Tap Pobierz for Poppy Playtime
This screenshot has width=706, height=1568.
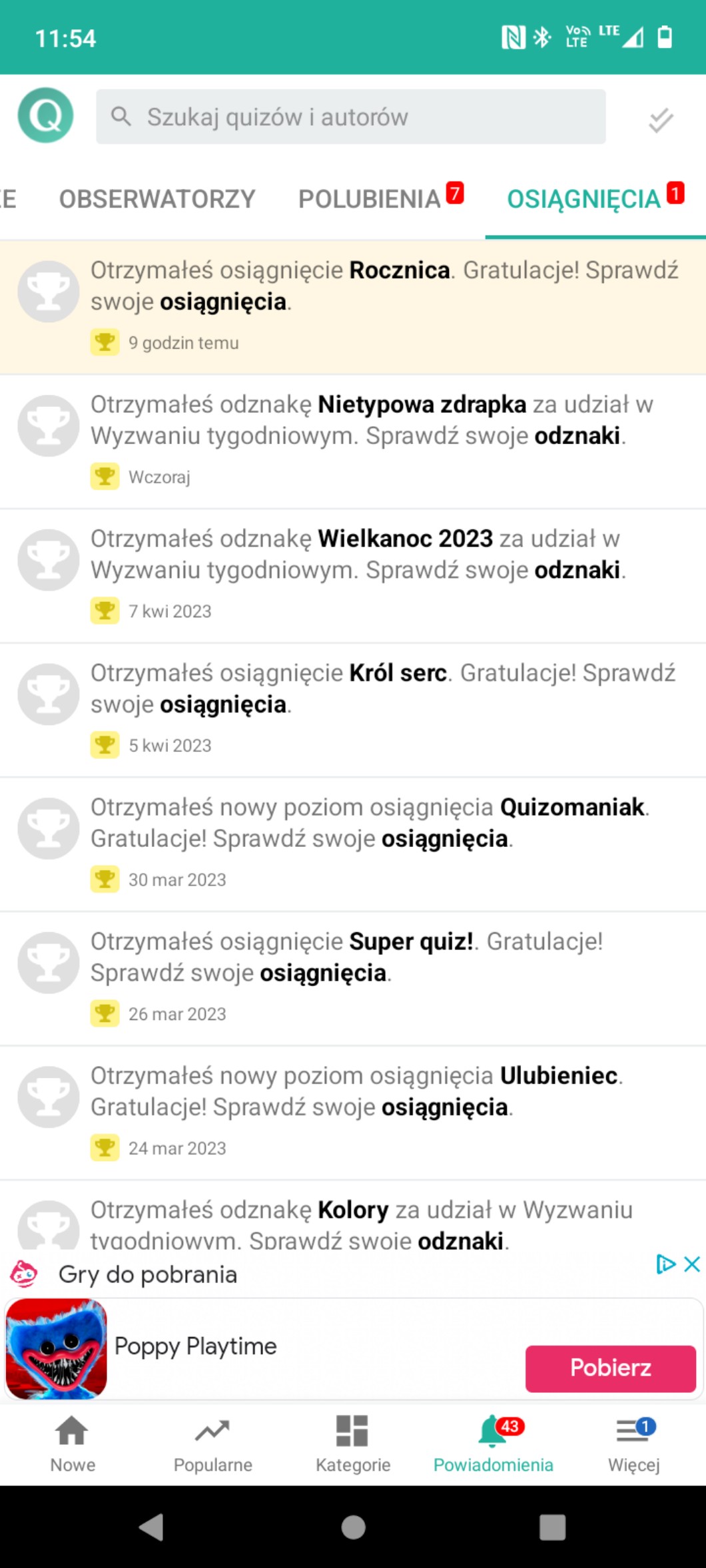[x=610, y=1368]
